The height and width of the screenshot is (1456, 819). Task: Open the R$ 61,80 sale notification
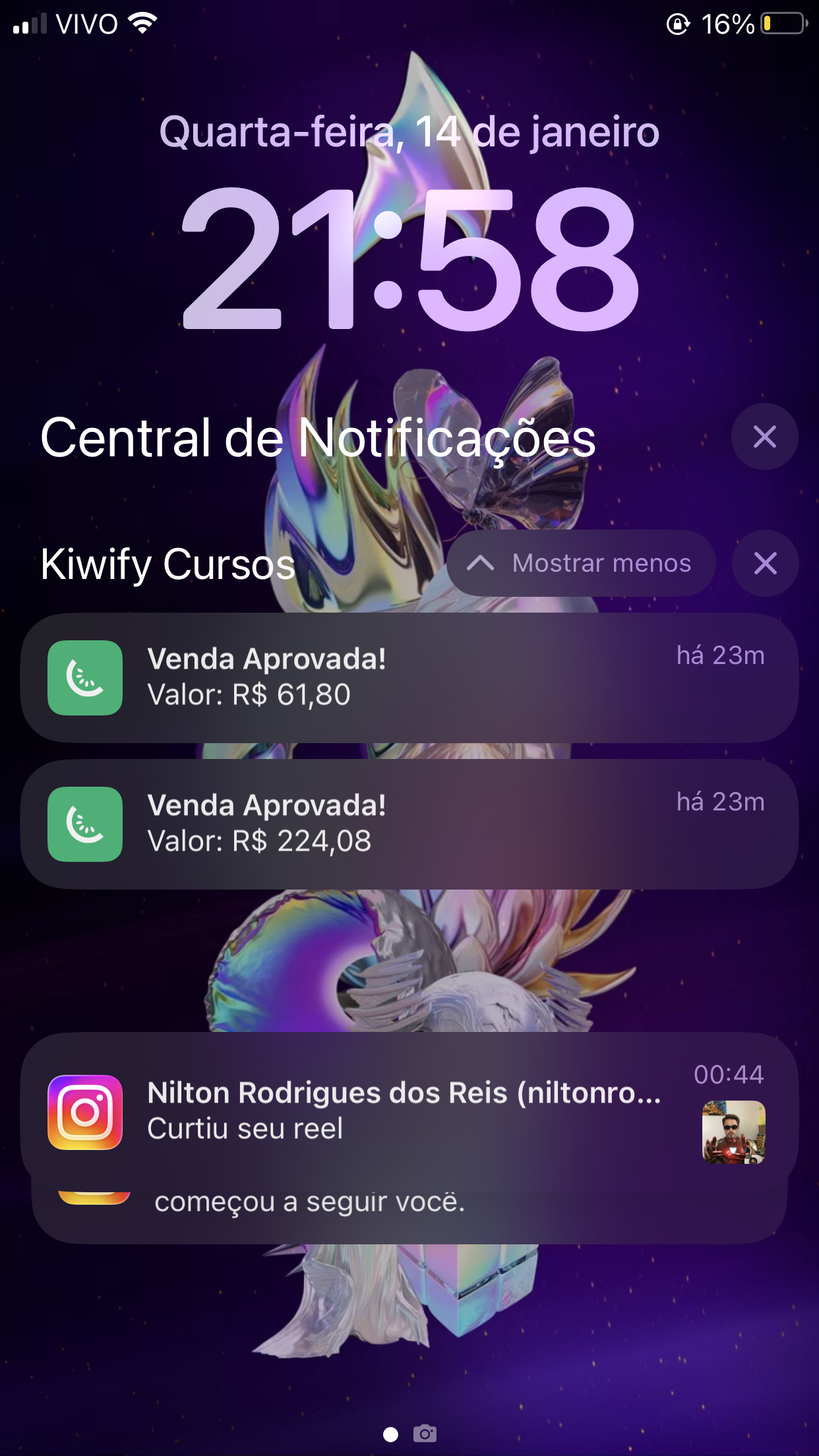(409, 678)
